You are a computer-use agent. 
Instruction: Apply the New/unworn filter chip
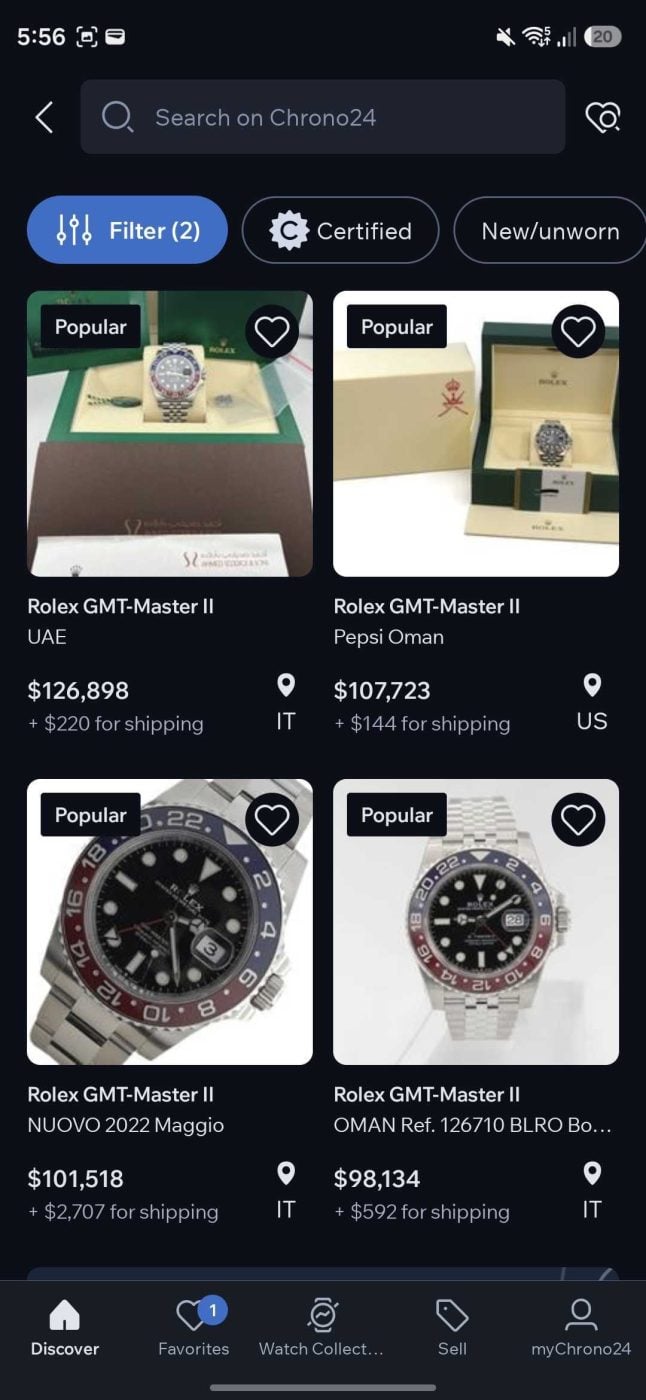[549, 231]
